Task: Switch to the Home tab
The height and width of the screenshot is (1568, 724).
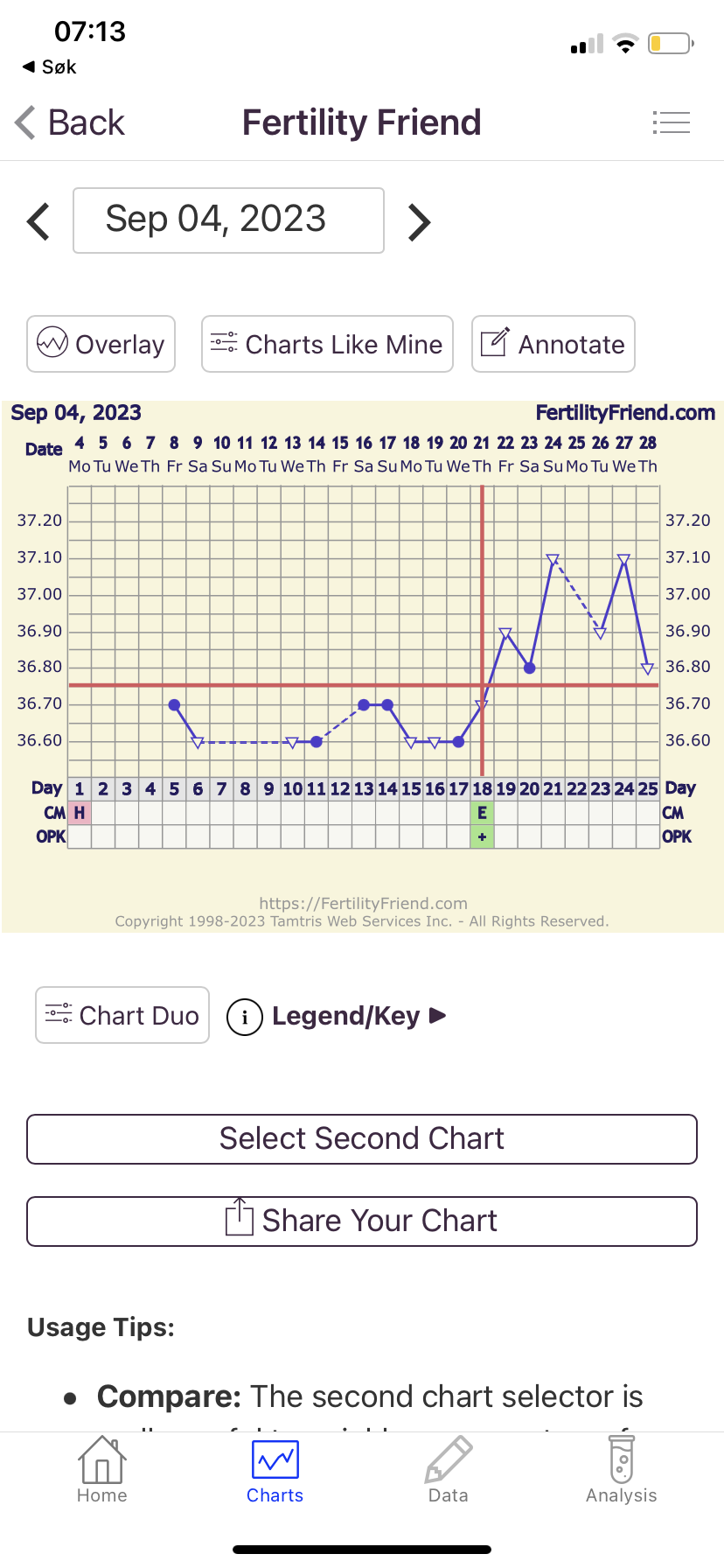Action: (102, 1471)
